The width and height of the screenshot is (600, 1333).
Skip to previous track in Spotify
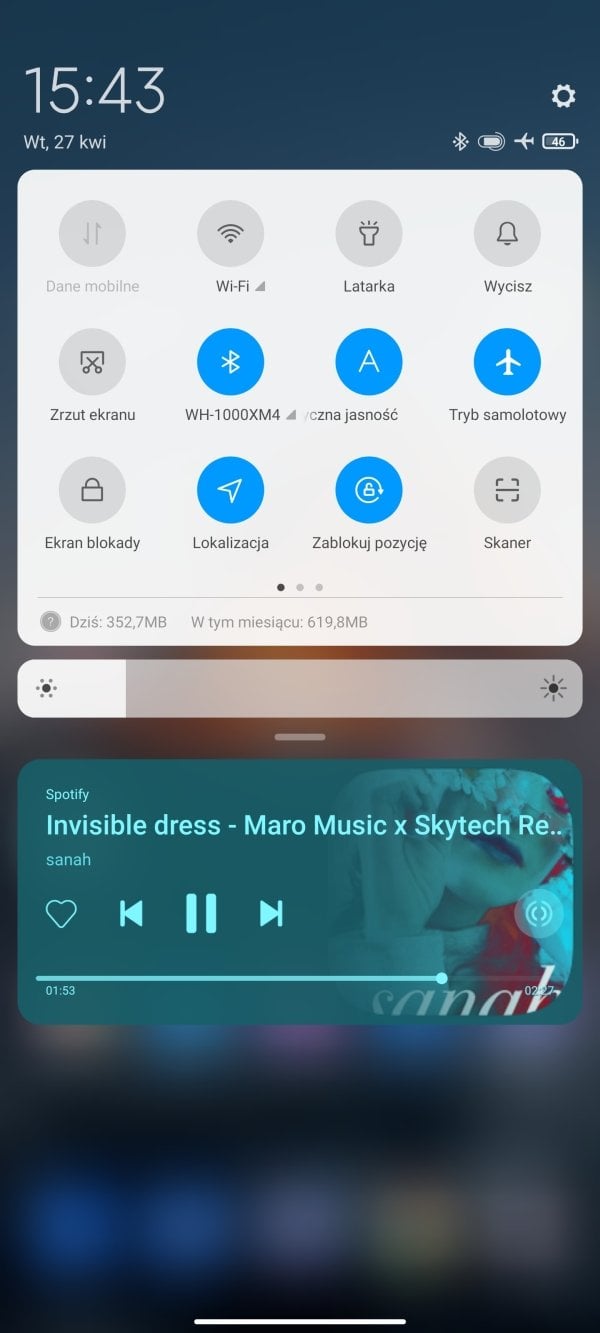coord(131,914)
